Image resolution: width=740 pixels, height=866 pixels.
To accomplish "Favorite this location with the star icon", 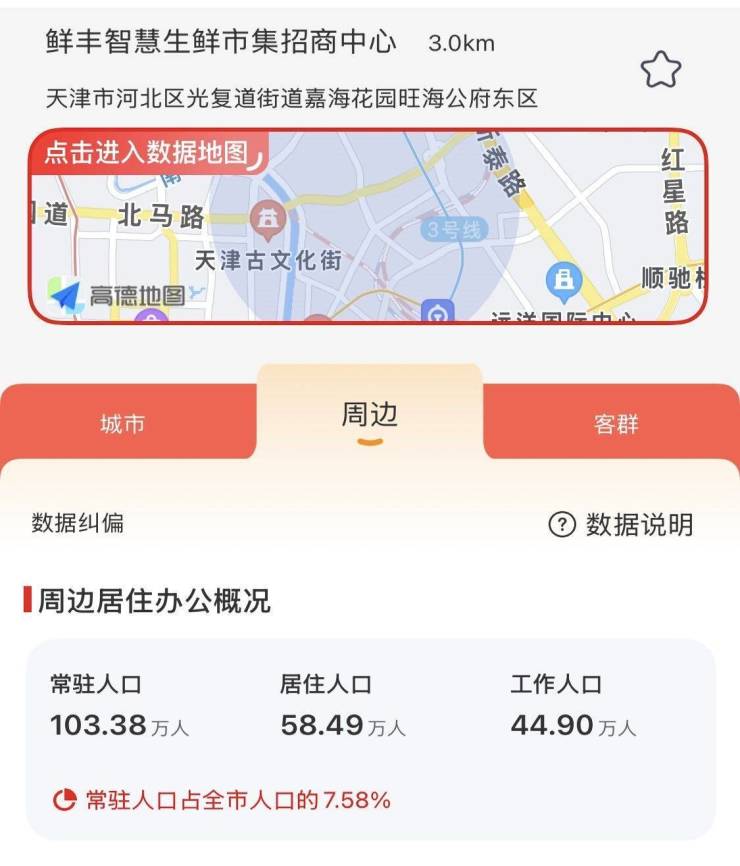I will 660,70.
